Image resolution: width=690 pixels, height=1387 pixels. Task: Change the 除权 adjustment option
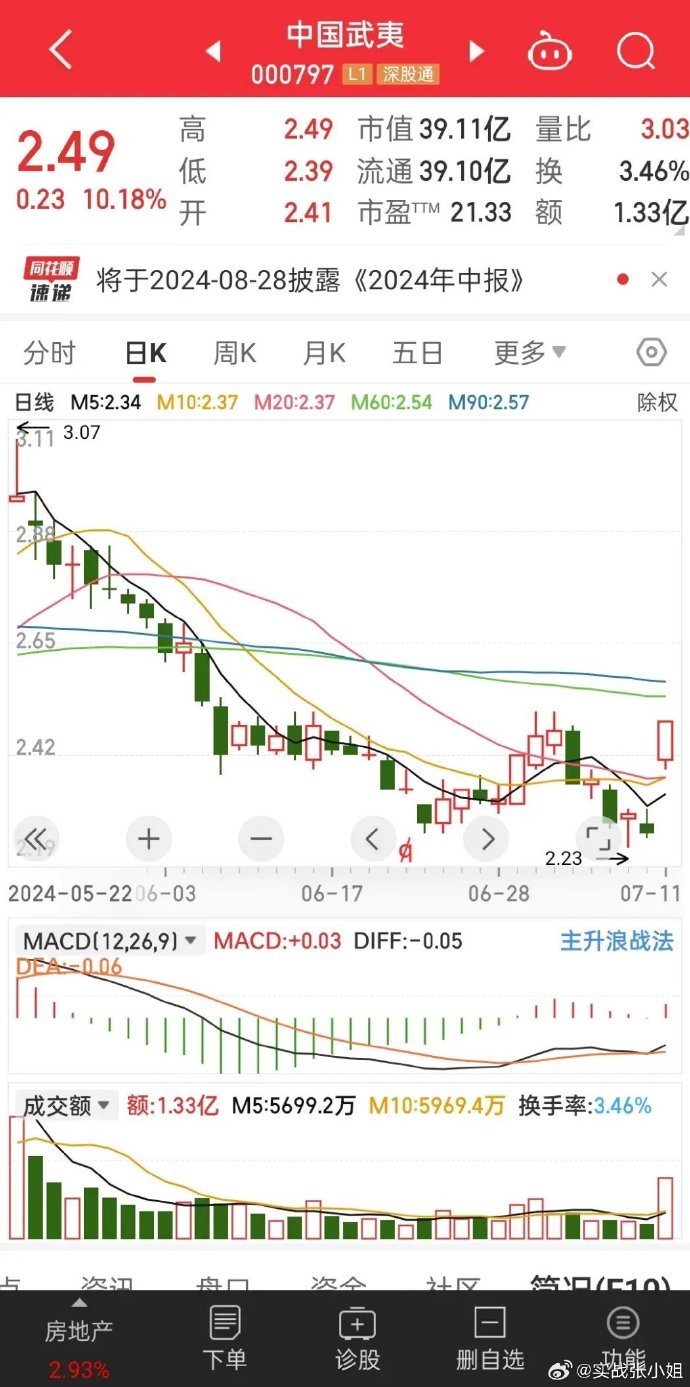[x=657, y=402]
